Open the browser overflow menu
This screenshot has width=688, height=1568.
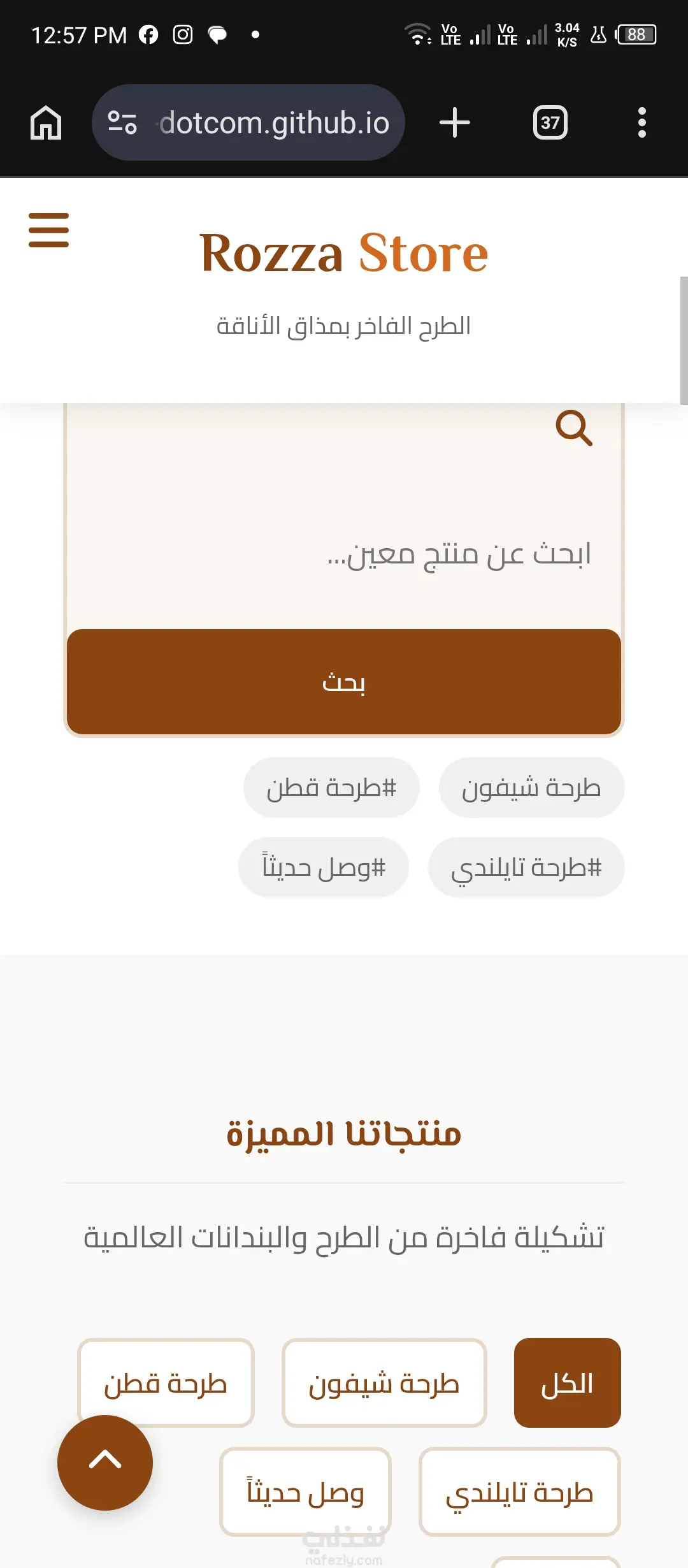642,122
